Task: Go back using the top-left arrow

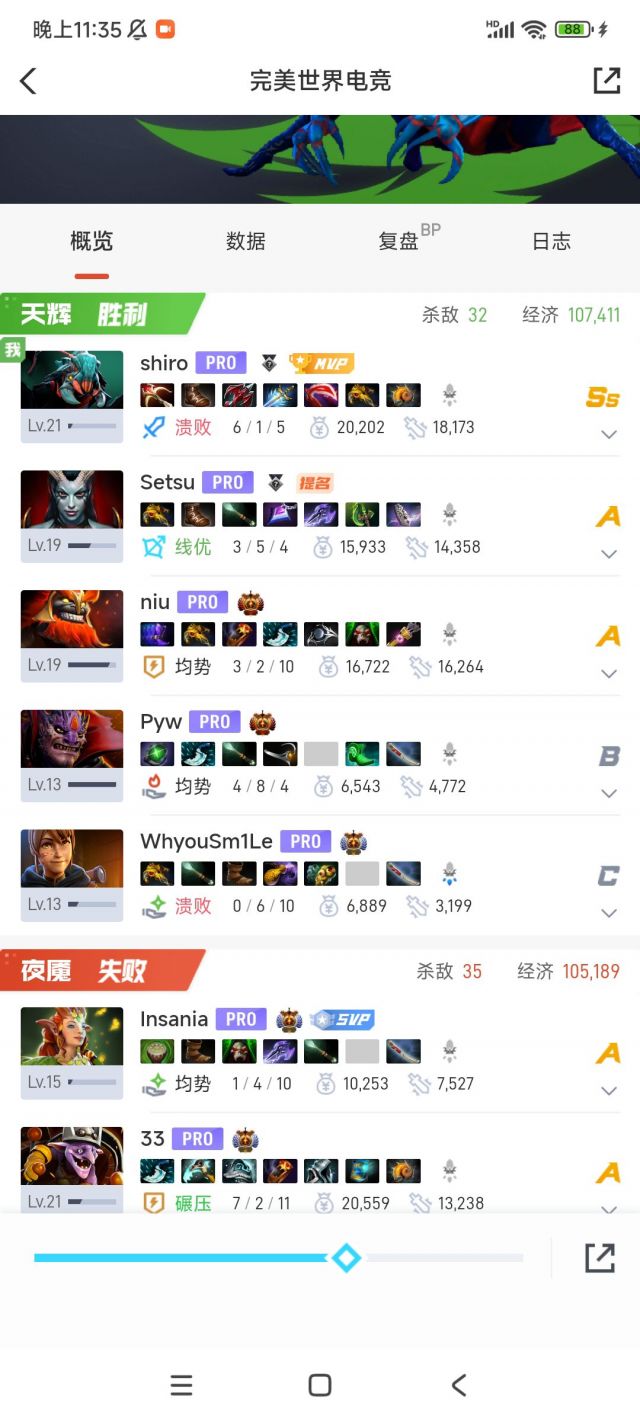Action: (x=28, y=81)
